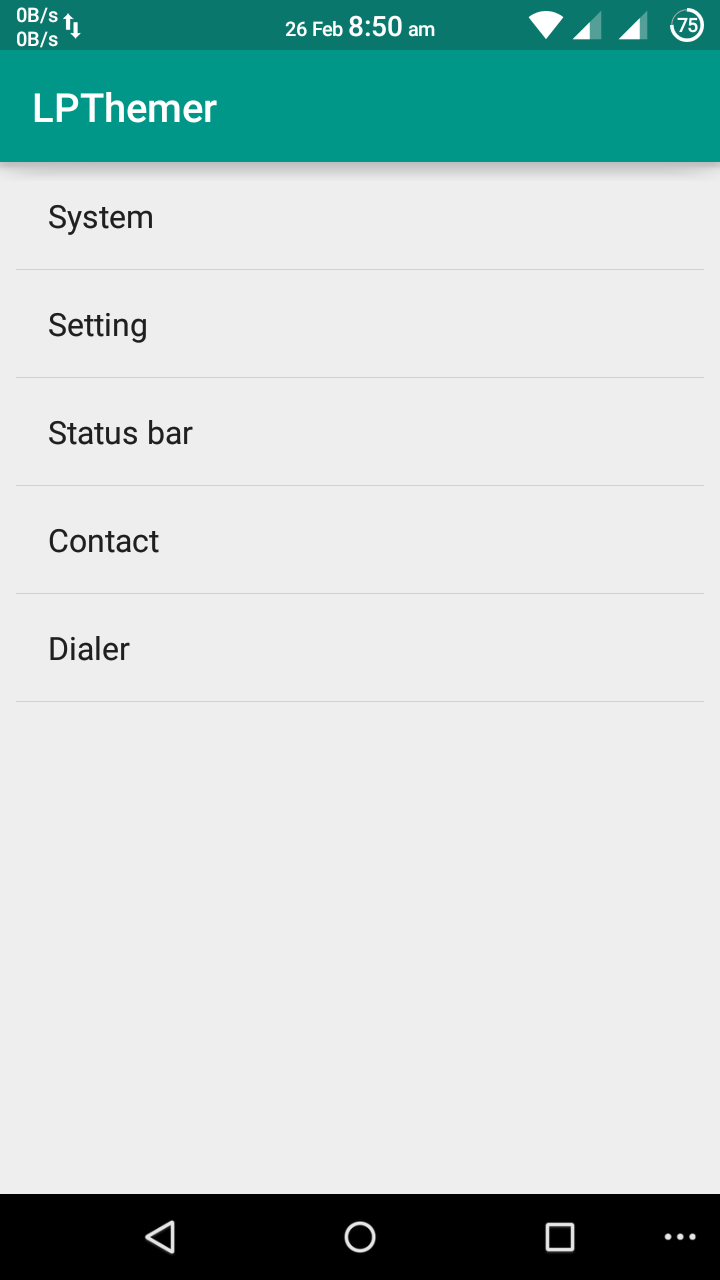Go back using the navigation bar
The image size is (720, 1280).
pyautogui.click(x=160, y=1237)
